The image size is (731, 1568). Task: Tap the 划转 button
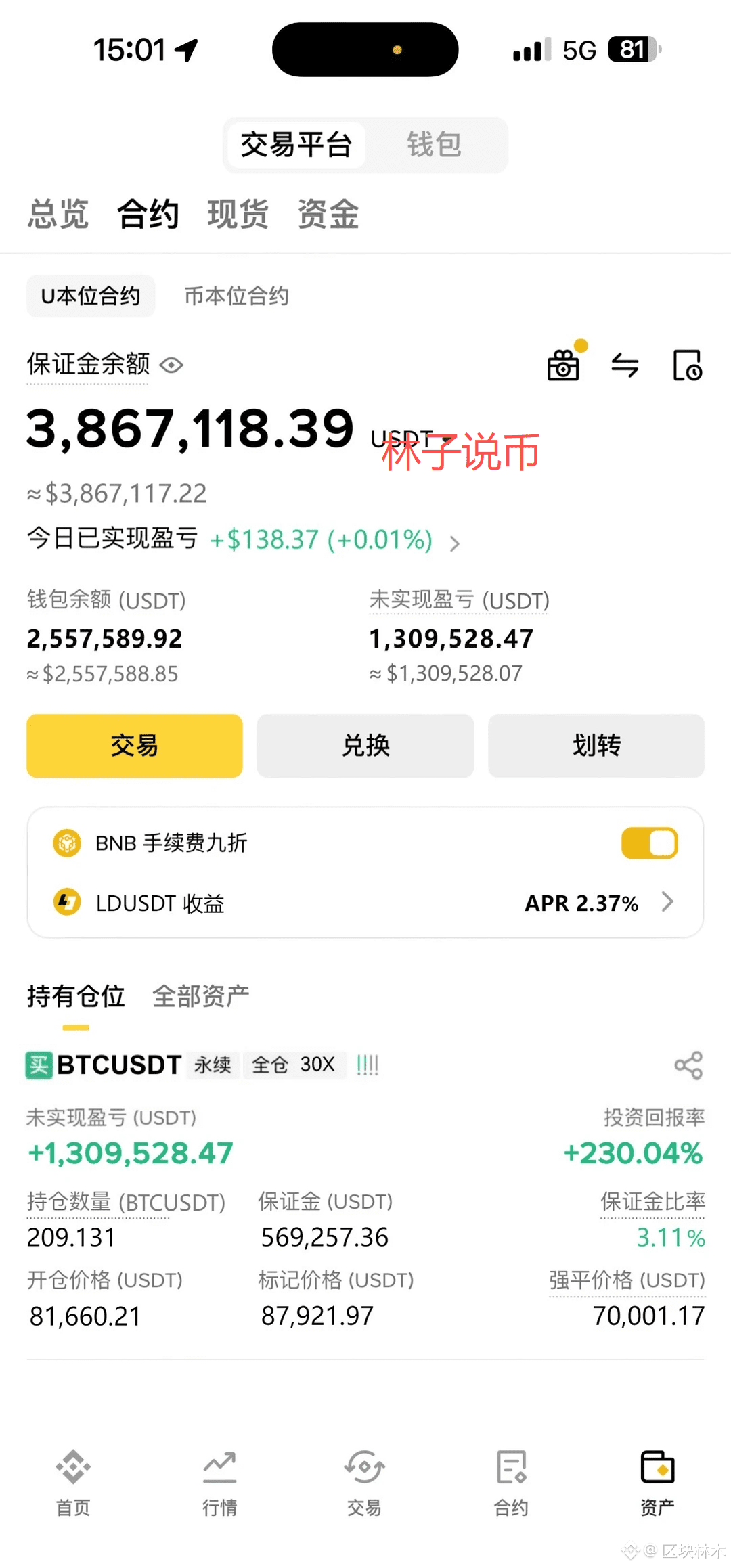click(x=596, y=746)
